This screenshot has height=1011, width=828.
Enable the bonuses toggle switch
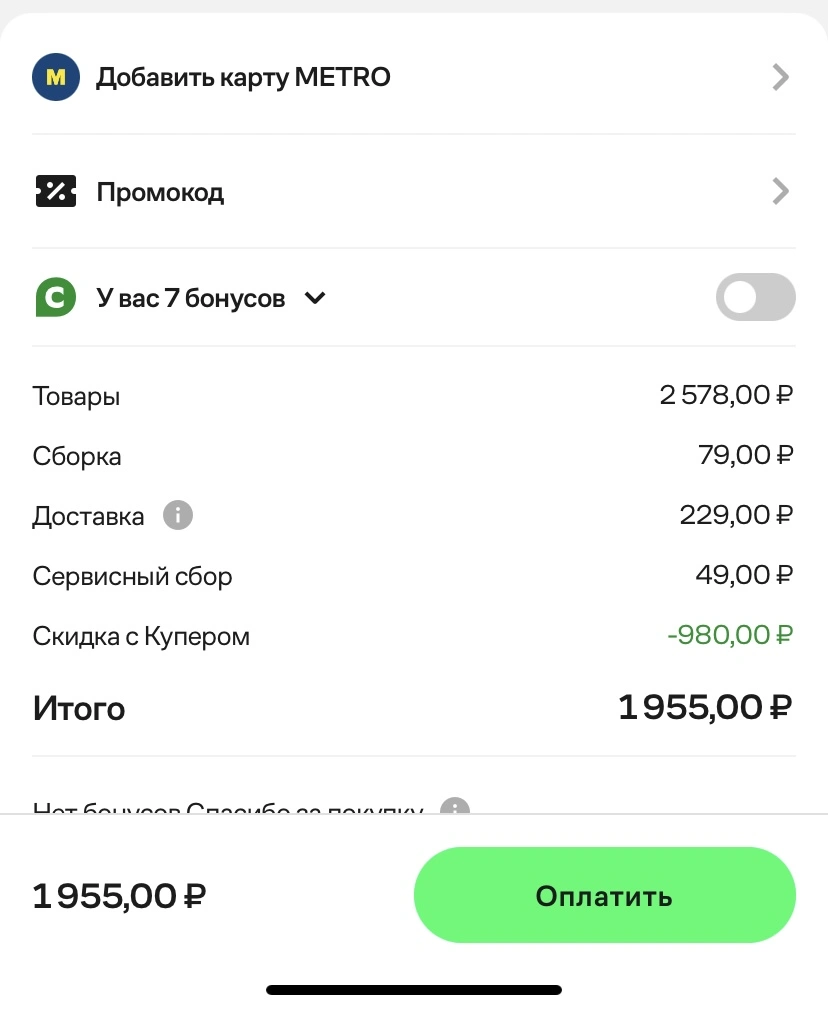point(755,297)
